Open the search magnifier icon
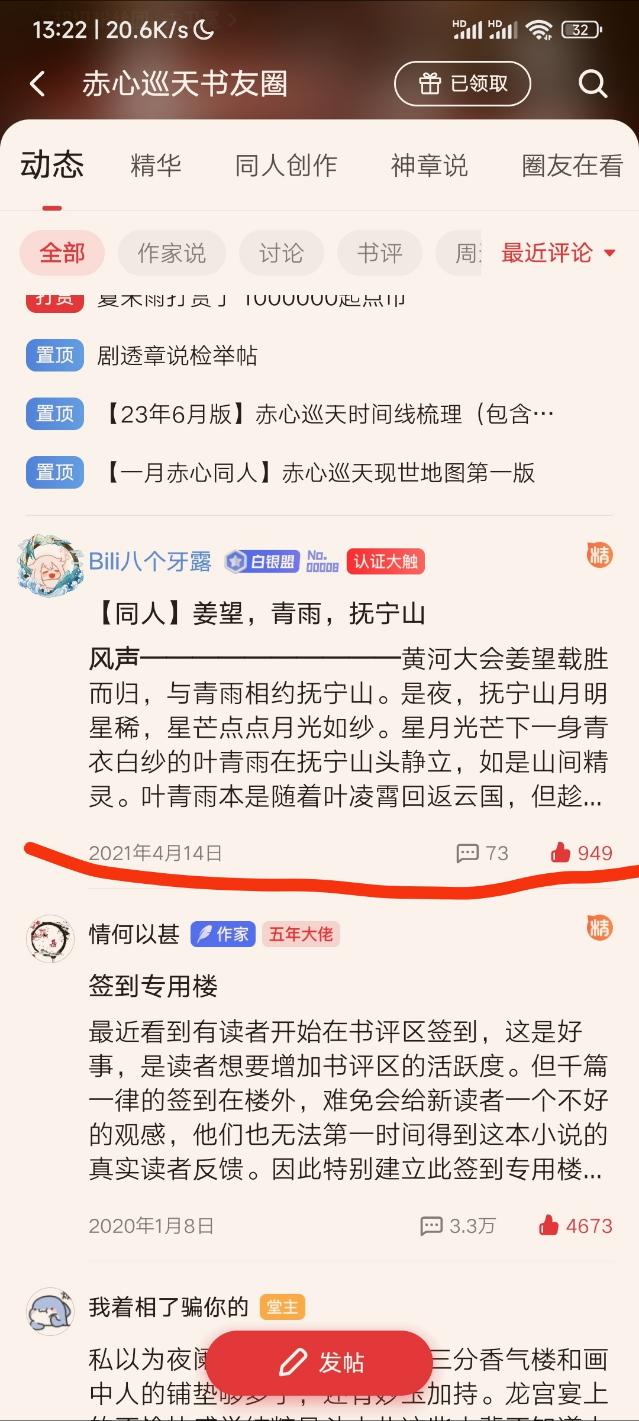This screenshot has width=639, height=1421. 592,84
